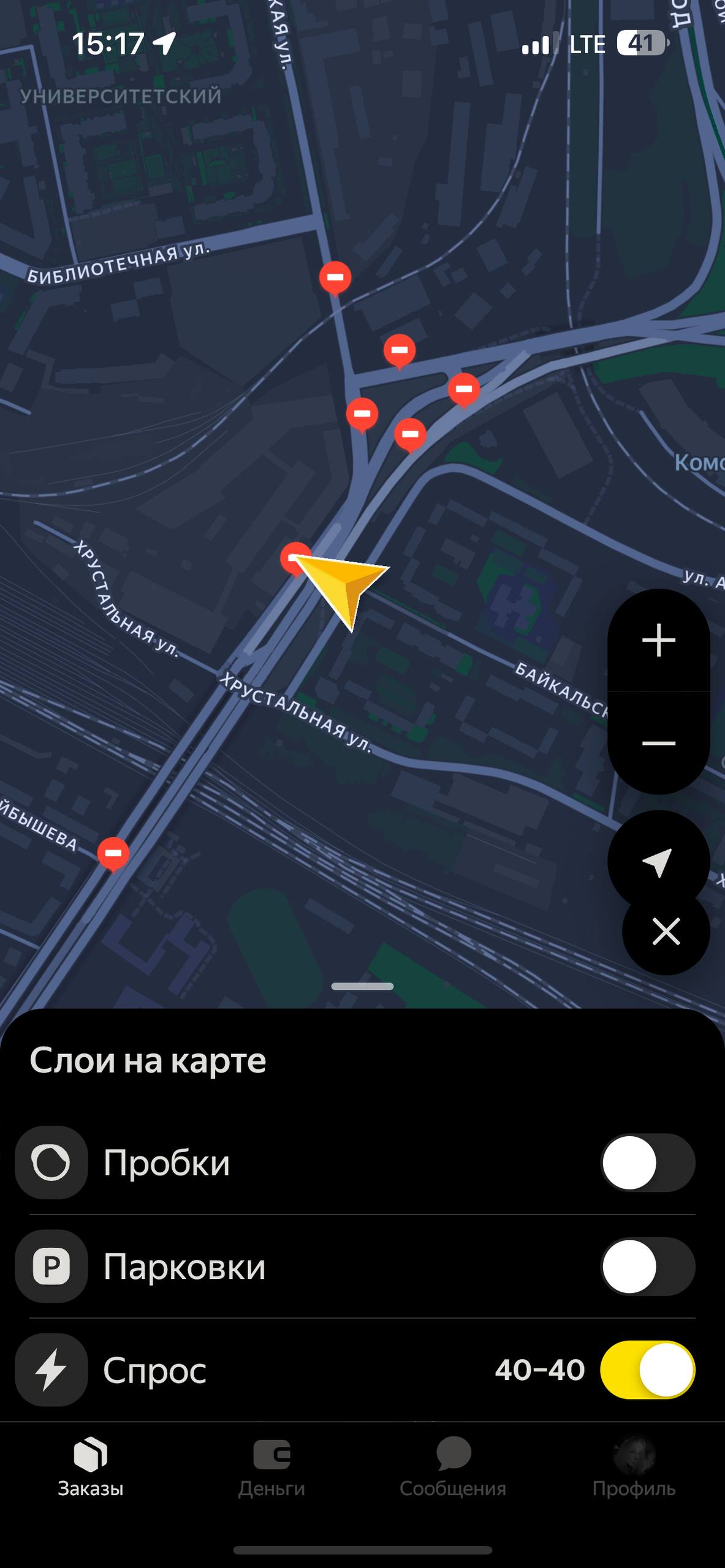Close the map layers panel

pyautogui.click(x=666, y=932)
